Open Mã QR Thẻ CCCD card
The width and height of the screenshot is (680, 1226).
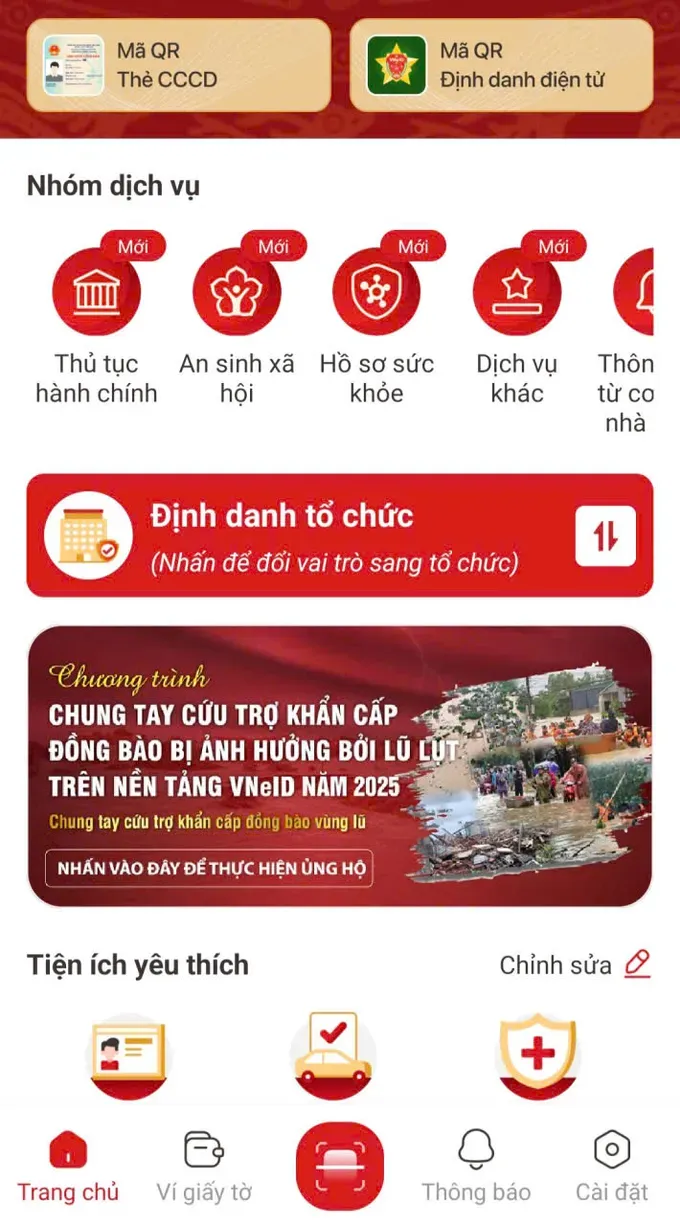179,65
